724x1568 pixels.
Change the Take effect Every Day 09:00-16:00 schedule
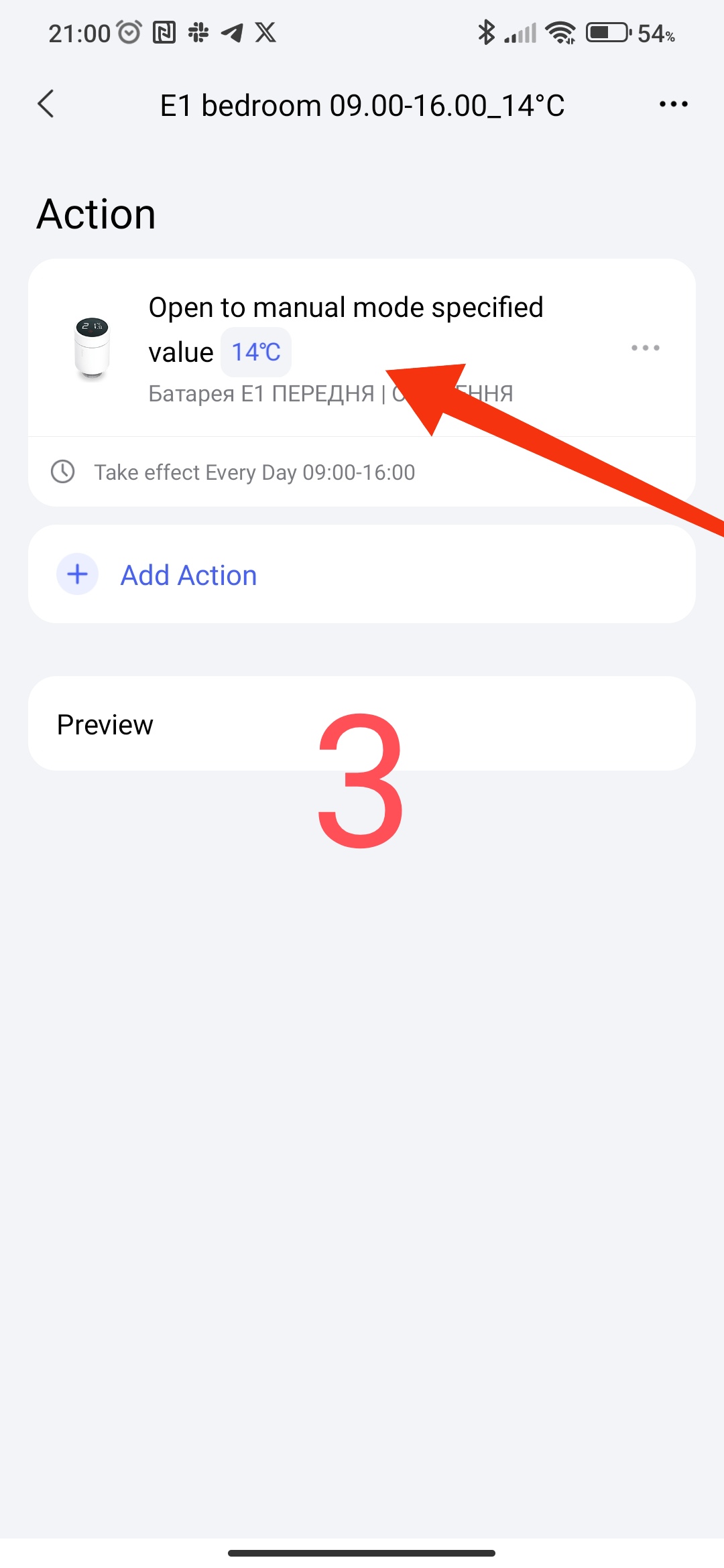[x=255, y=472]
